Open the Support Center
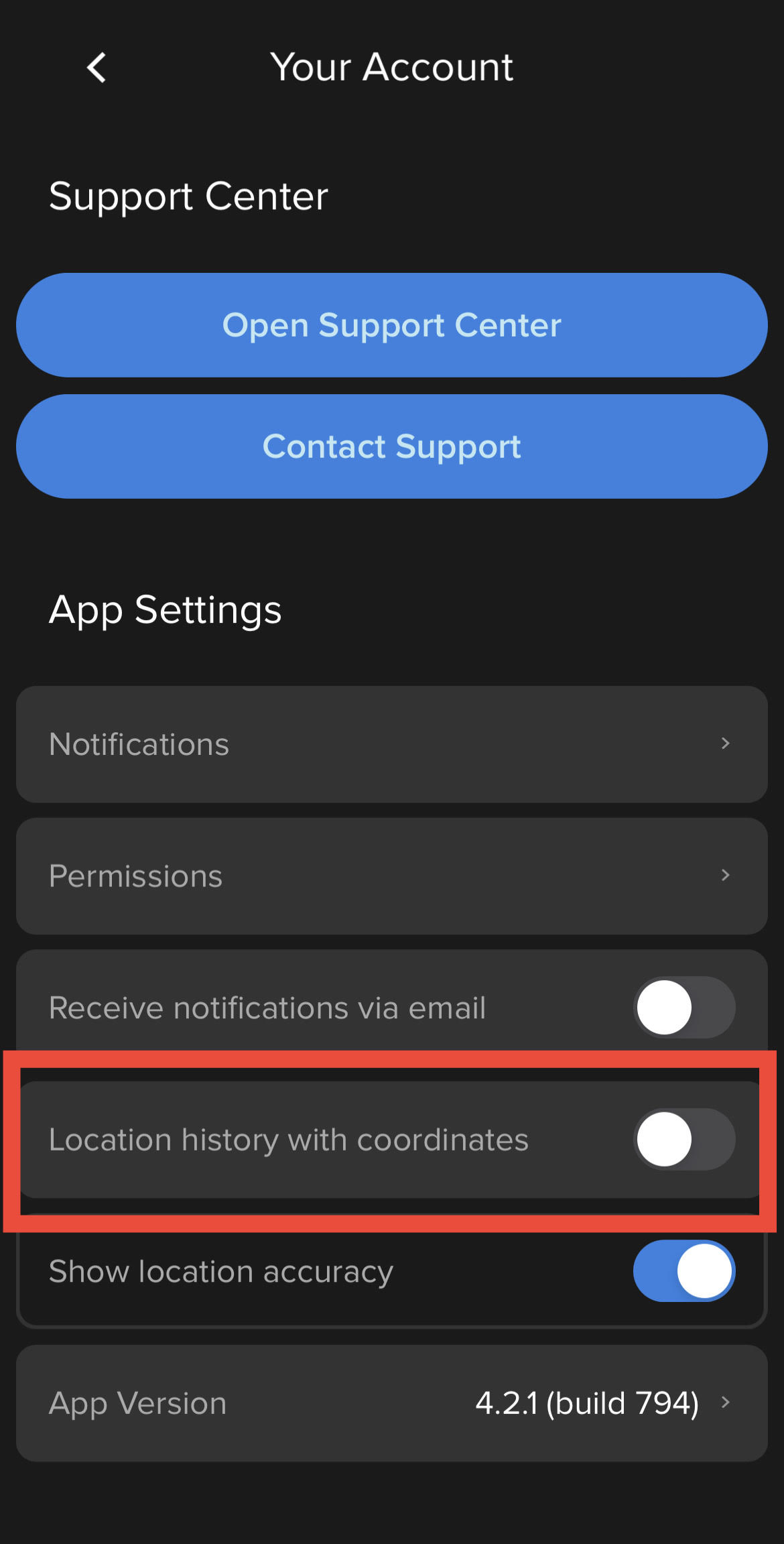Viewport: 784px width, 1544px height. 392,325
